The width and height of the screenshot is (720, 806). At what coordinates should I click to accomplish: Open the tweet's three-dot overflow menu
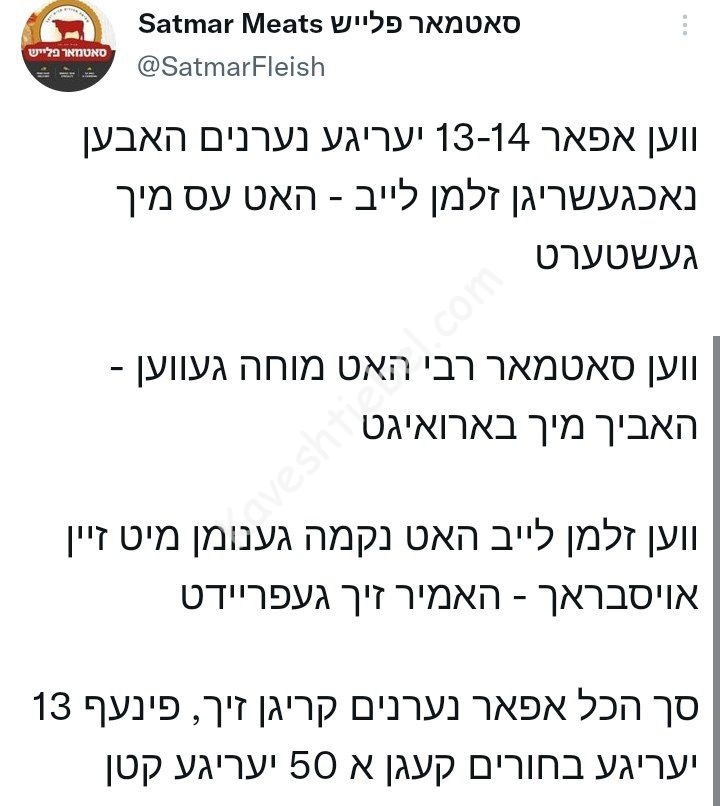(x=684, y=26)
